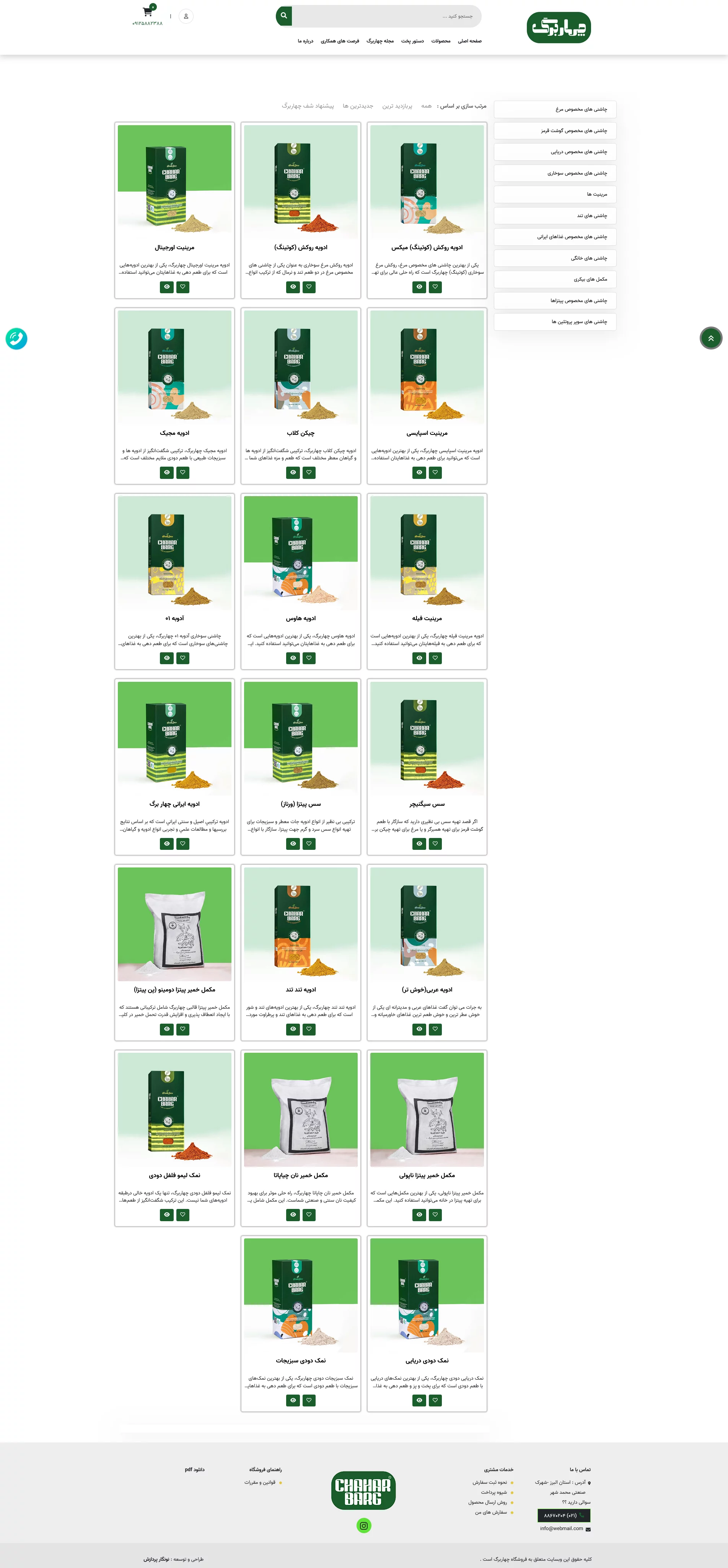Open product card مرینیت اورجینال

click(174, 247)
